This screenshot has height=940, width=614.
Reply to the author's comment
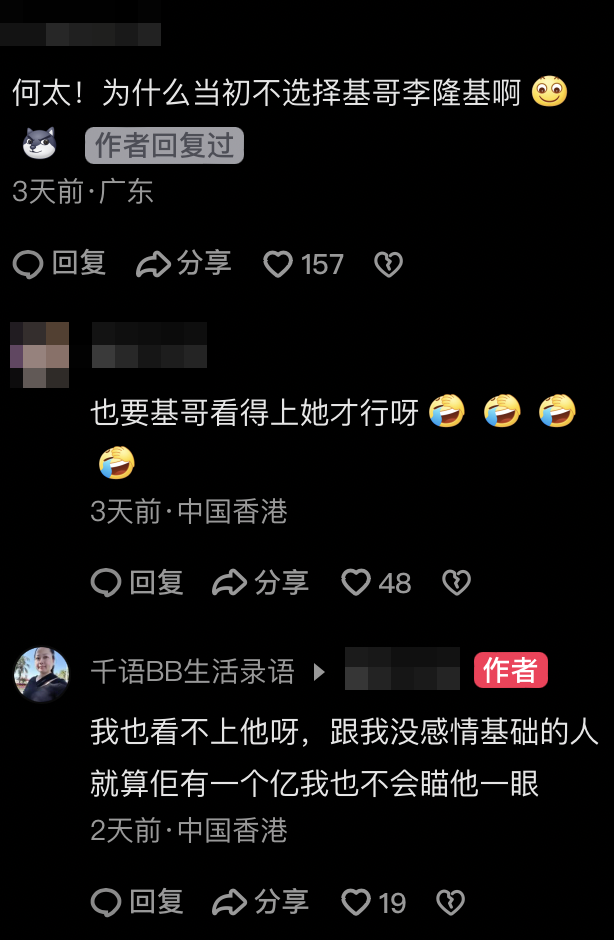[x=137, y=902]
